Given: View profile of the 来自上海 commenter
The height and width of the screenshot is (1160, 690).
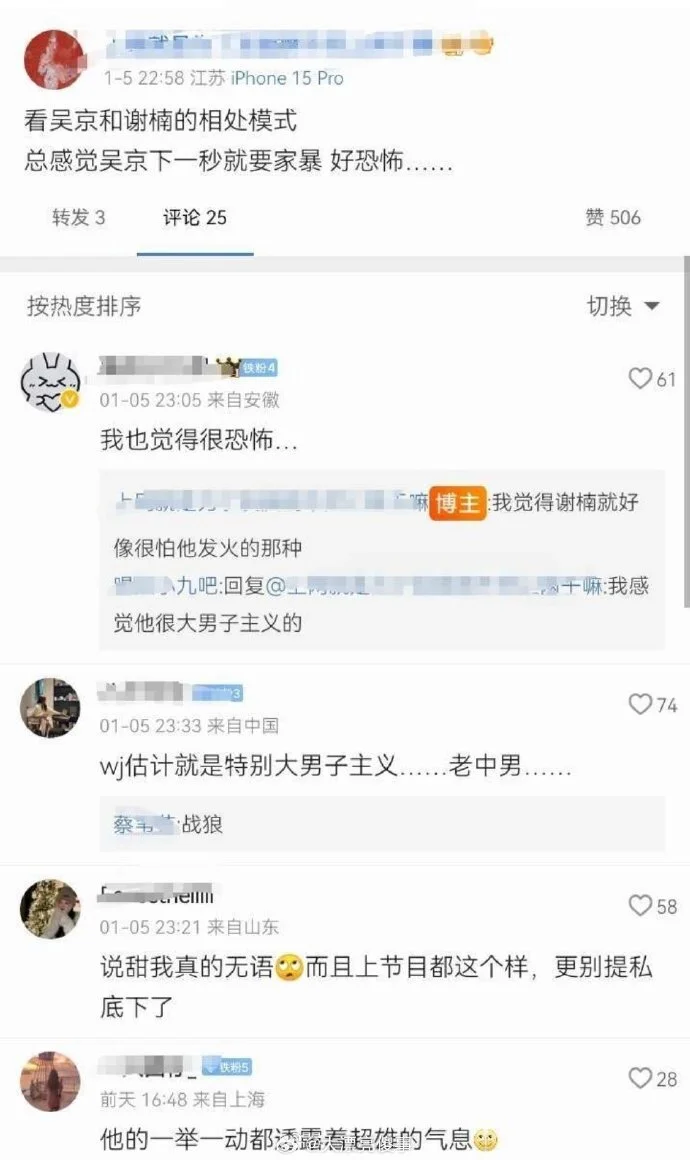Looking at the screenshot, I should 50,1080.
